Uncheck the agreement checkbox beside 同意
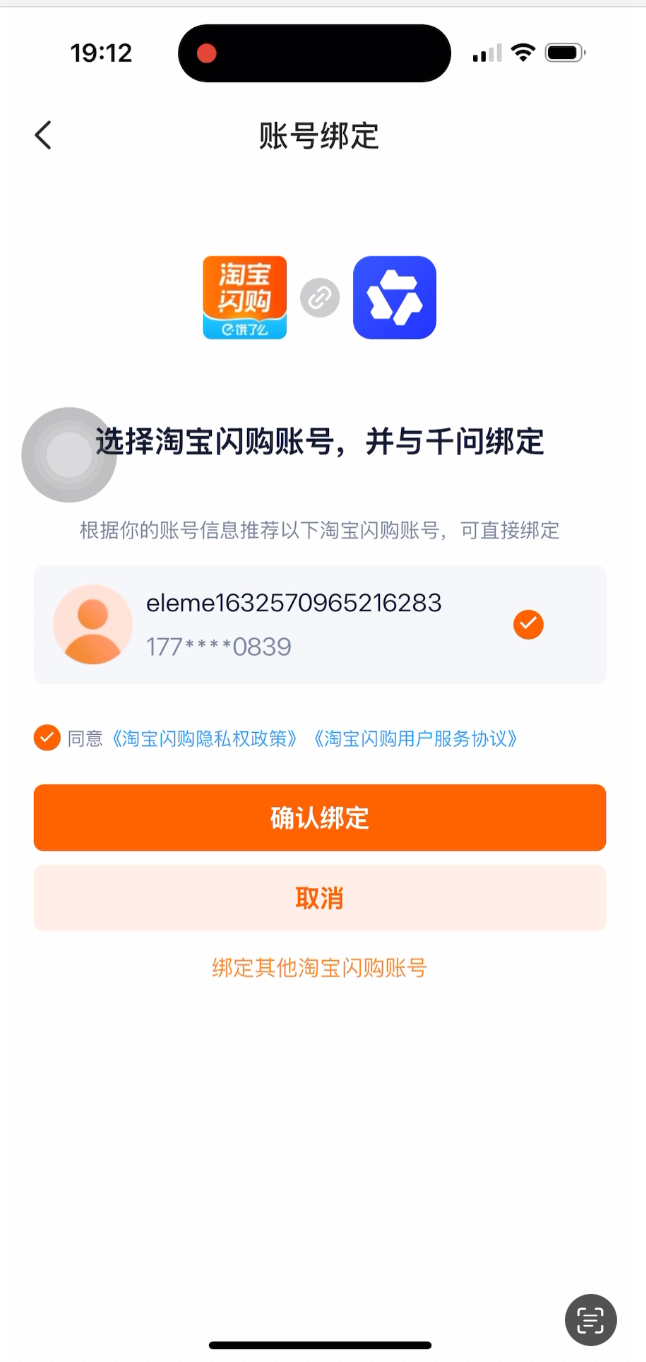Image resolution: width=646 pixels, height=1362 pixels. pyautogui.click(x=47, y=738)
